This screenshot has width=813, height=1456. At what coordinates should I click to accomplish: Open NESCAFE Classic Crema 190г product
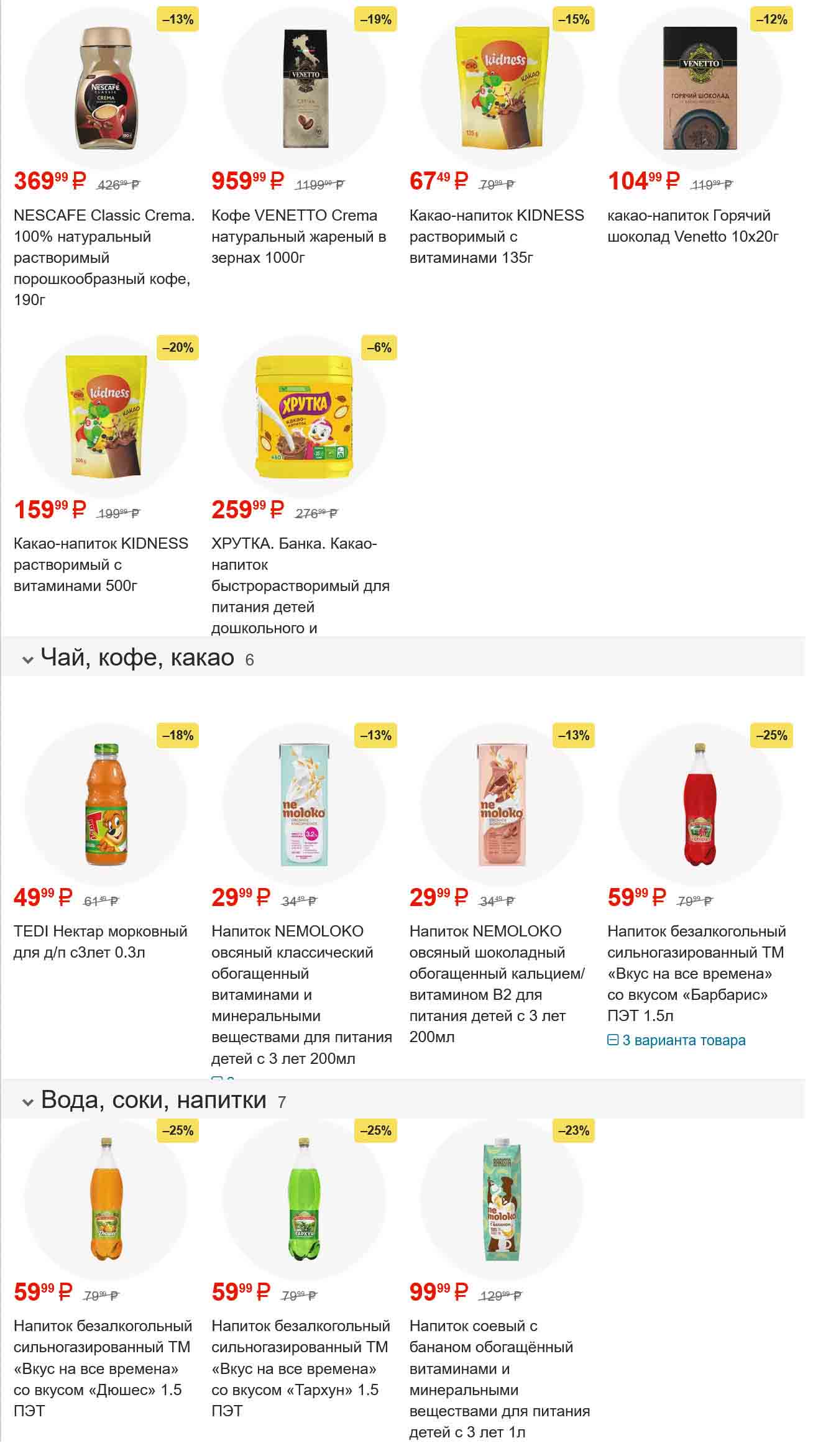point(104,257)
